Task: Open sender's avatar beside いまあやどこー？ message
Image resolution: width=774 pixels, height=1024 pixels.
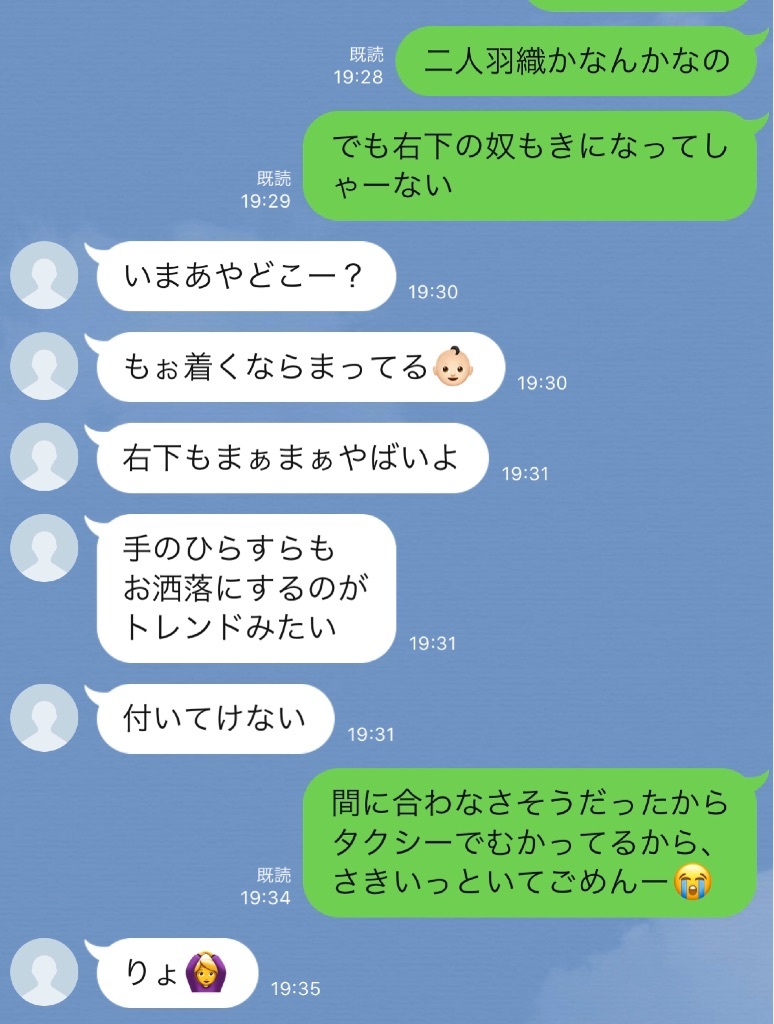Action: [44, 275]
